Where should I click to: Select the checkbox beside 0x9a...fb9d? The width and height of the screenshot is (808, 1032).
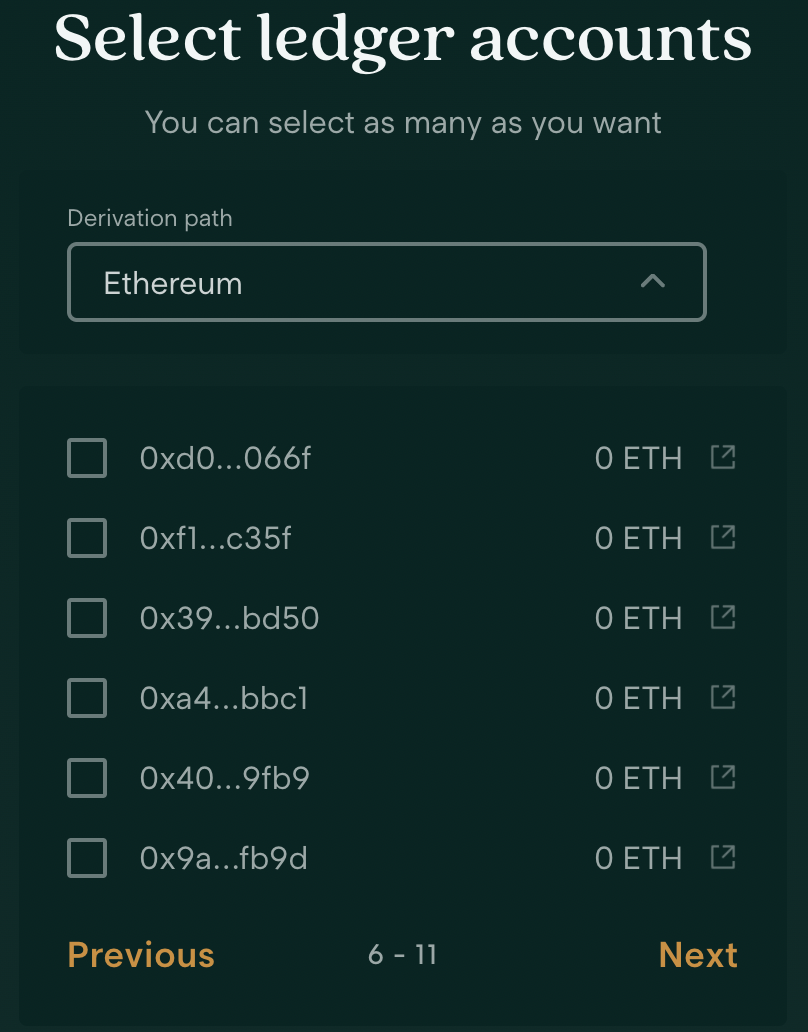pyautogui.click(x=86, y=858)
